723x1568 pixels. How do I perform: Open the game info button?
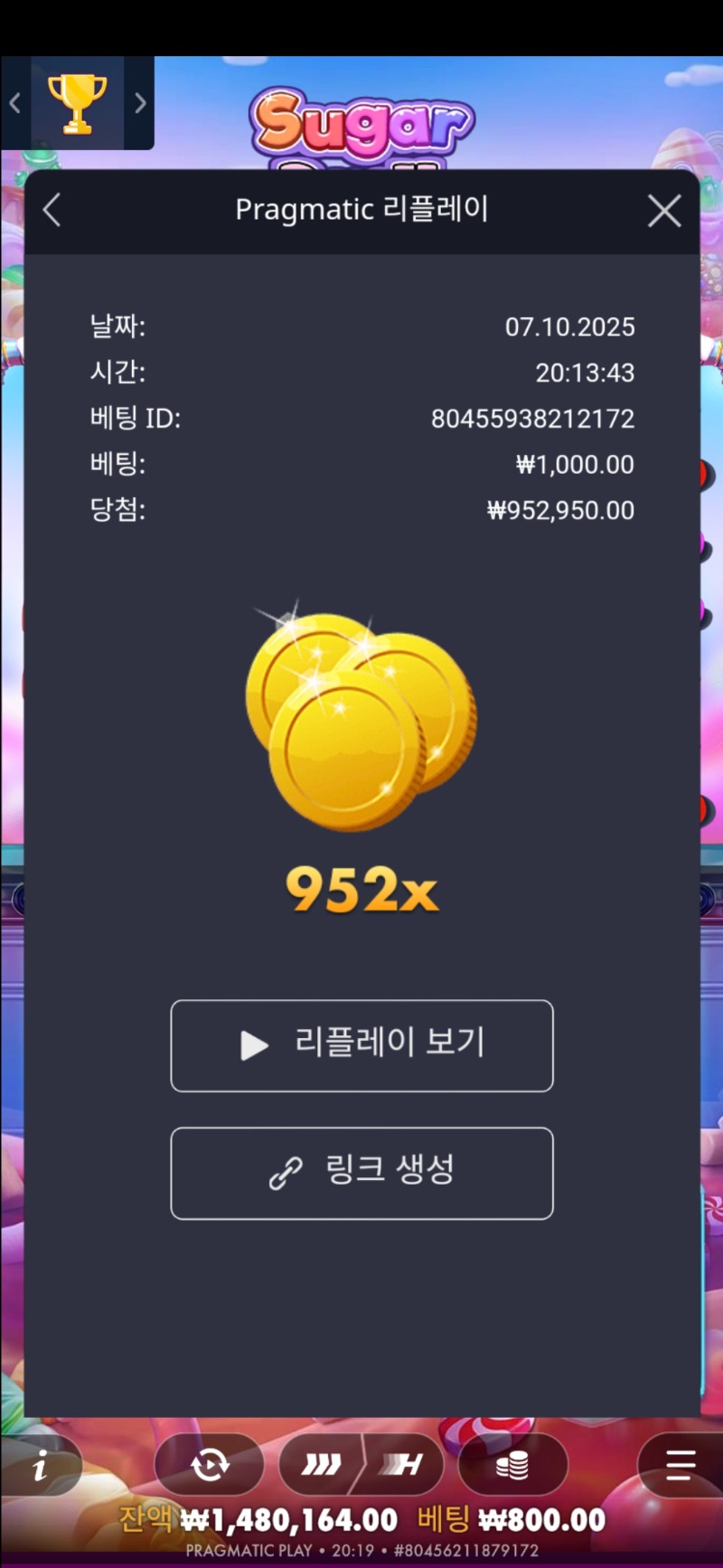[x=40, y=1466]
